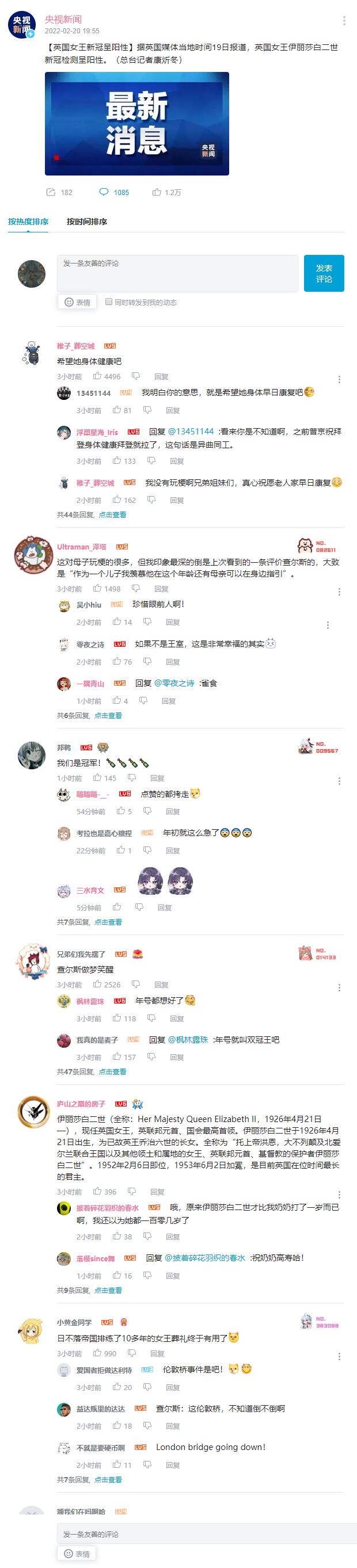Check 同时转发到我的动态 checkbox
Viewport: 357px width, 1568px height.
click(x=109, y=302)
